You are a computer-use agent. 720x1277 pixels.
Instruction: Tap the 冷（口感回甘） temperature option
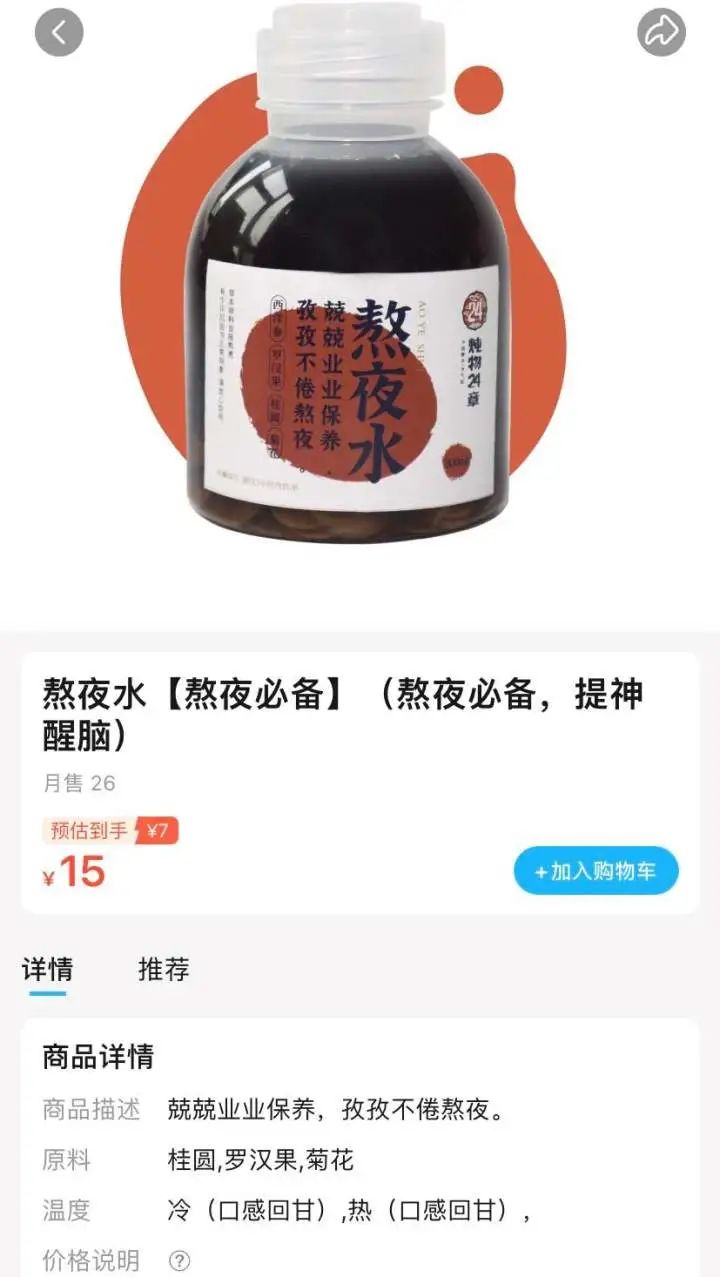point(245,1212)
